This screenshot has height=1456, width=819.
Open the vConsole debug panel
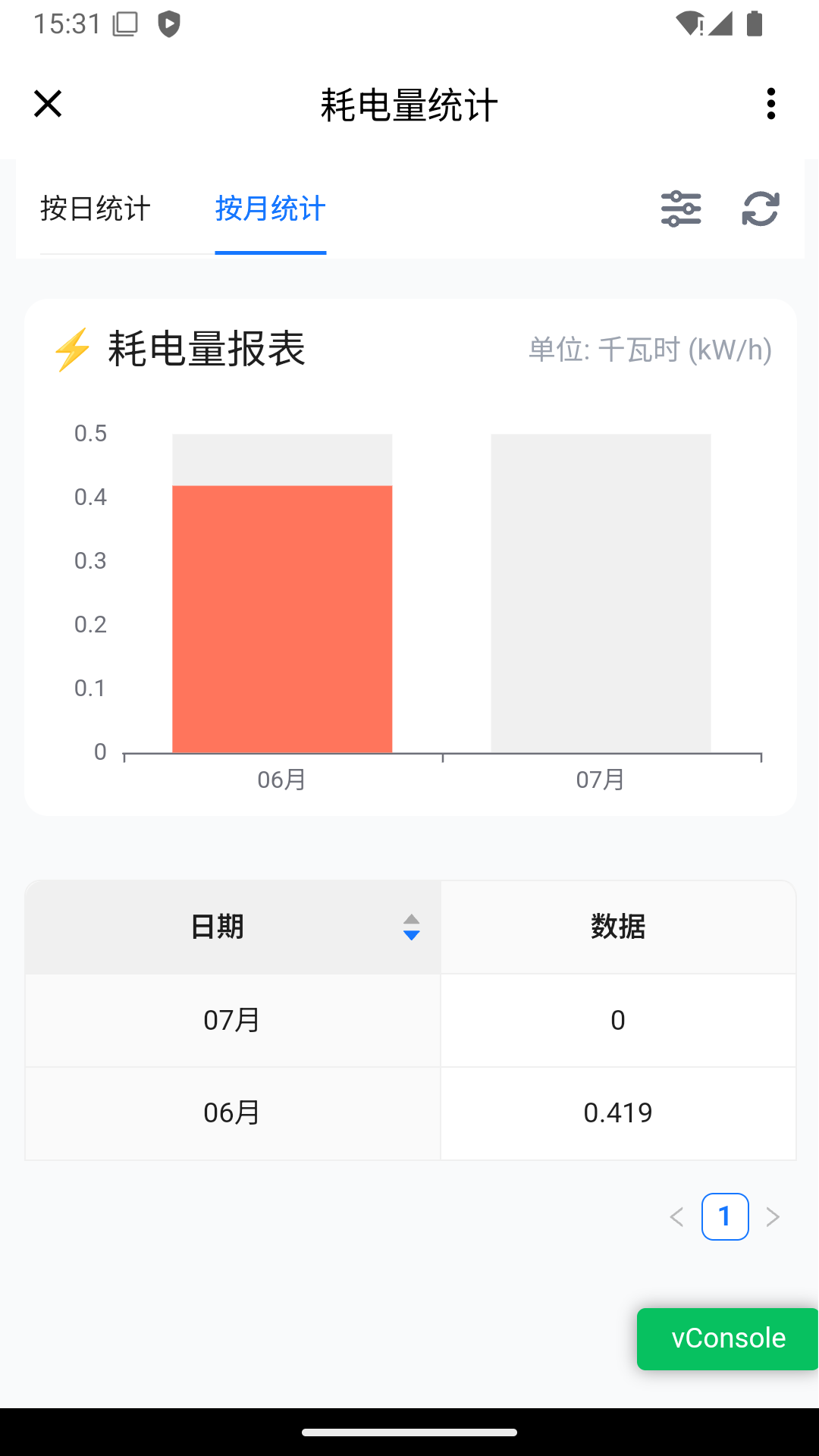pyautogui.click(x=726, y=1338)
